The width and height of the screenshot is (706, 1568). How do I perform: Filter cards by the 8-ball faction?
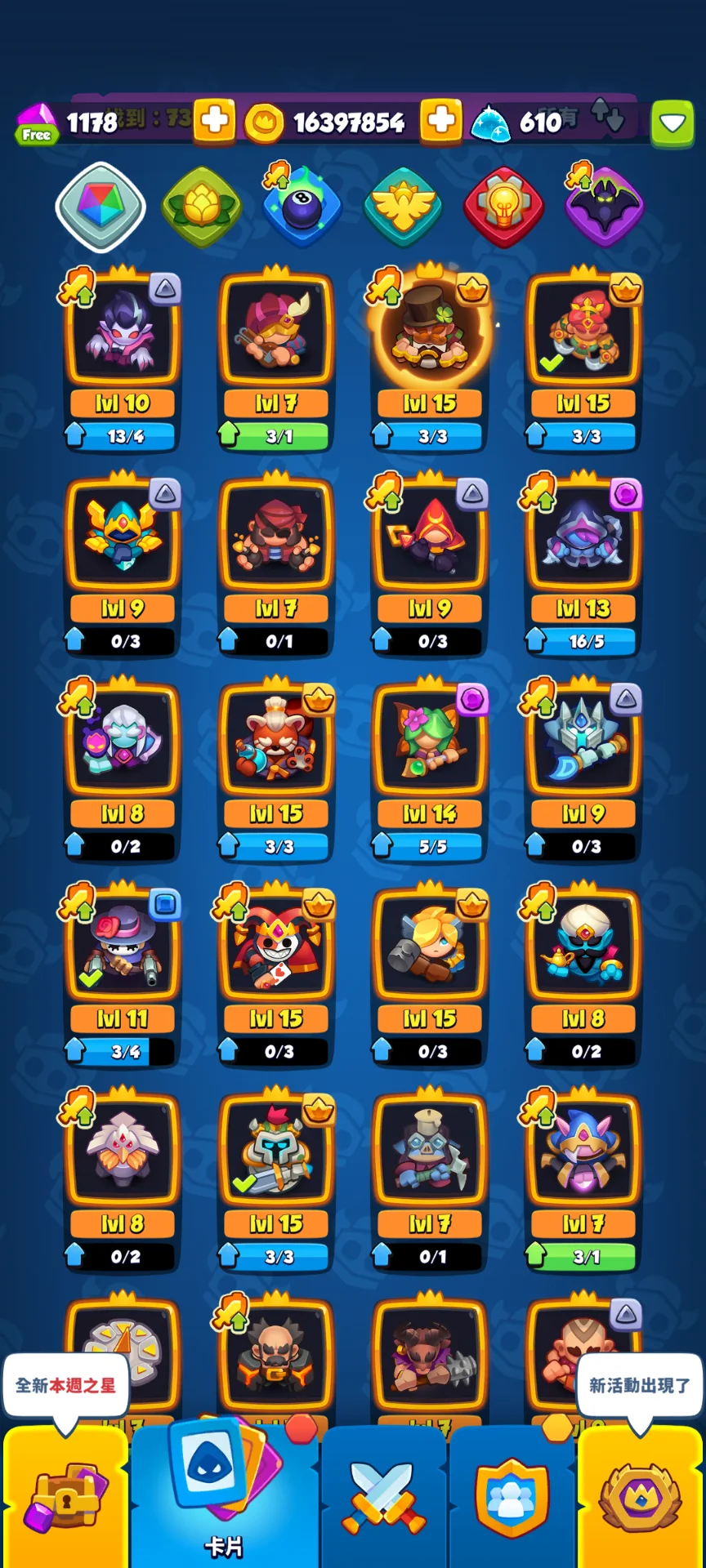(x=302, y=206)
